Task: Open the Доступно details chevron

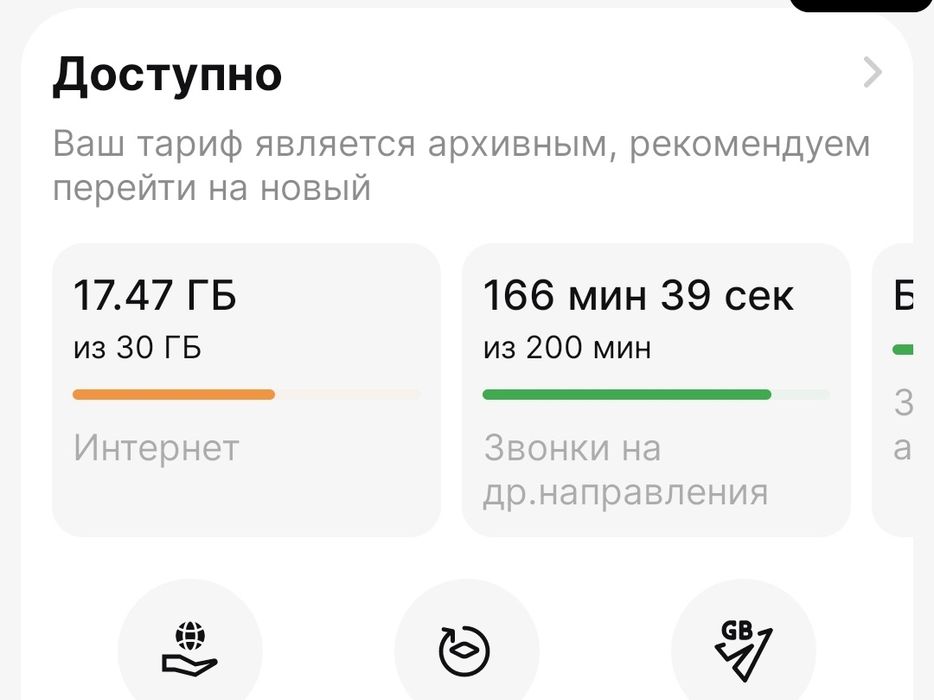Action: click(x=872, y=73)
